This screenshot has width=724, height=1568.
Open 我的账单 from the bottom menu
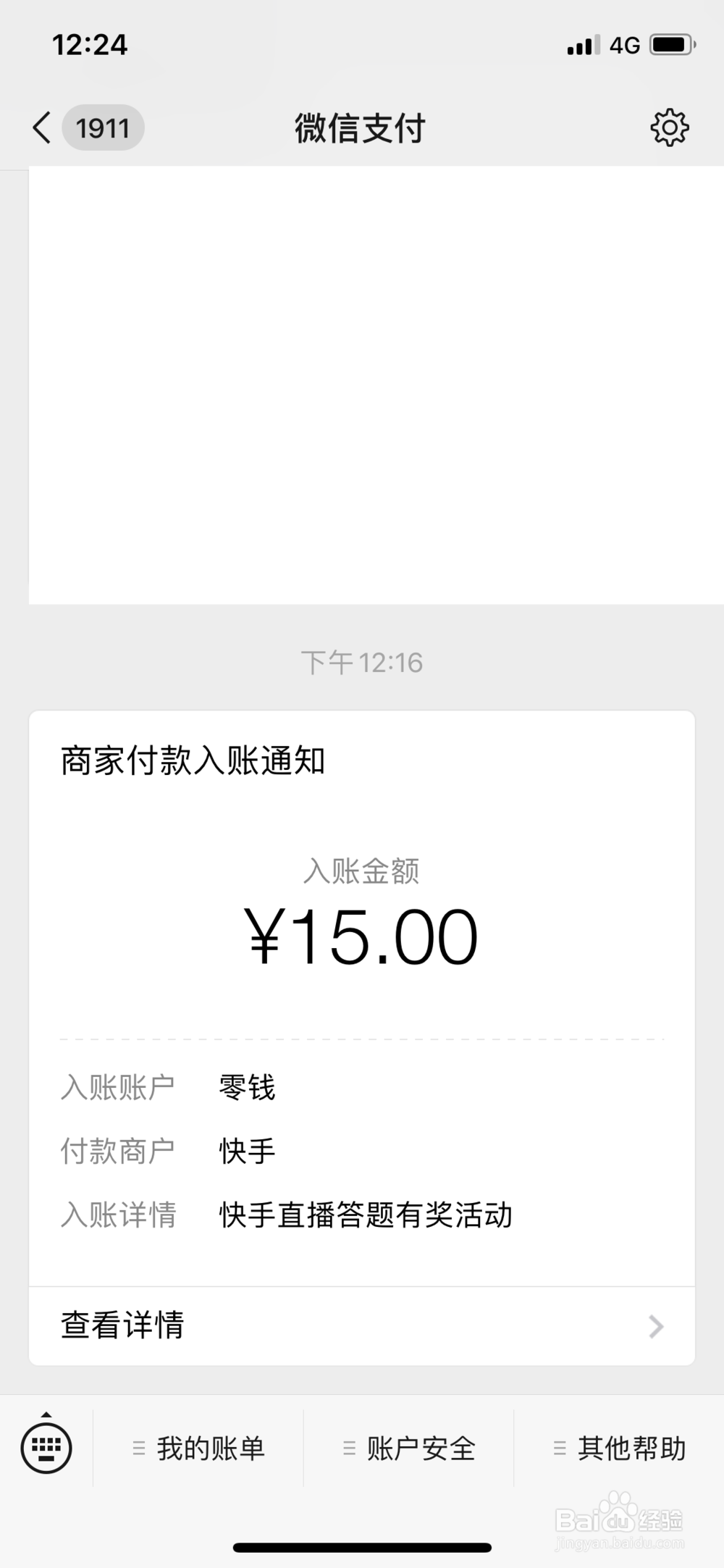211,1448
